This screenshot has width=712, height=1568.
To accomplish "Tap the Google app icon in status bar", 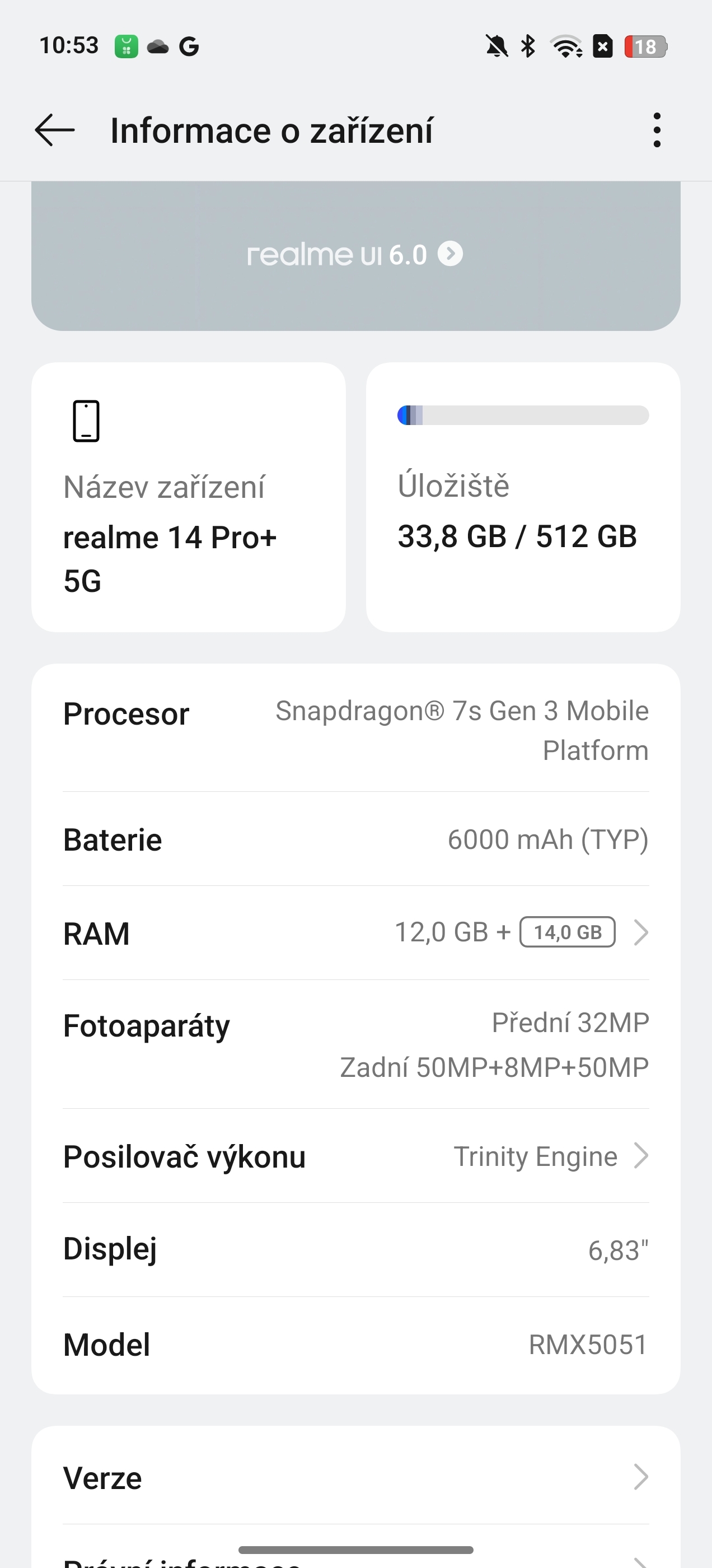I will click(189, 46).
